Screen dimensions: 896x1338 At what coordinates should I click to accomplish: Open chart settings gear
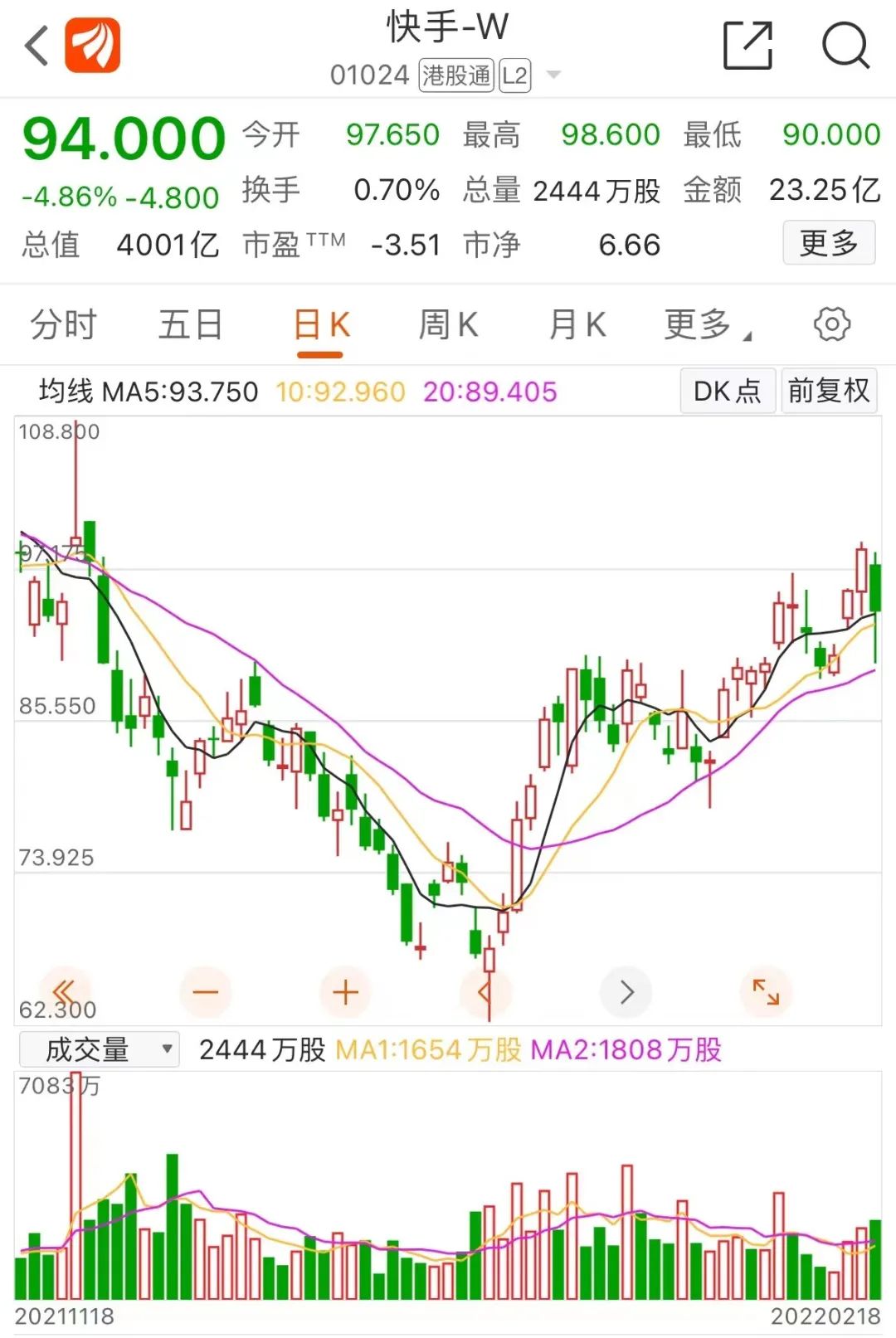[x=831, y=324]
